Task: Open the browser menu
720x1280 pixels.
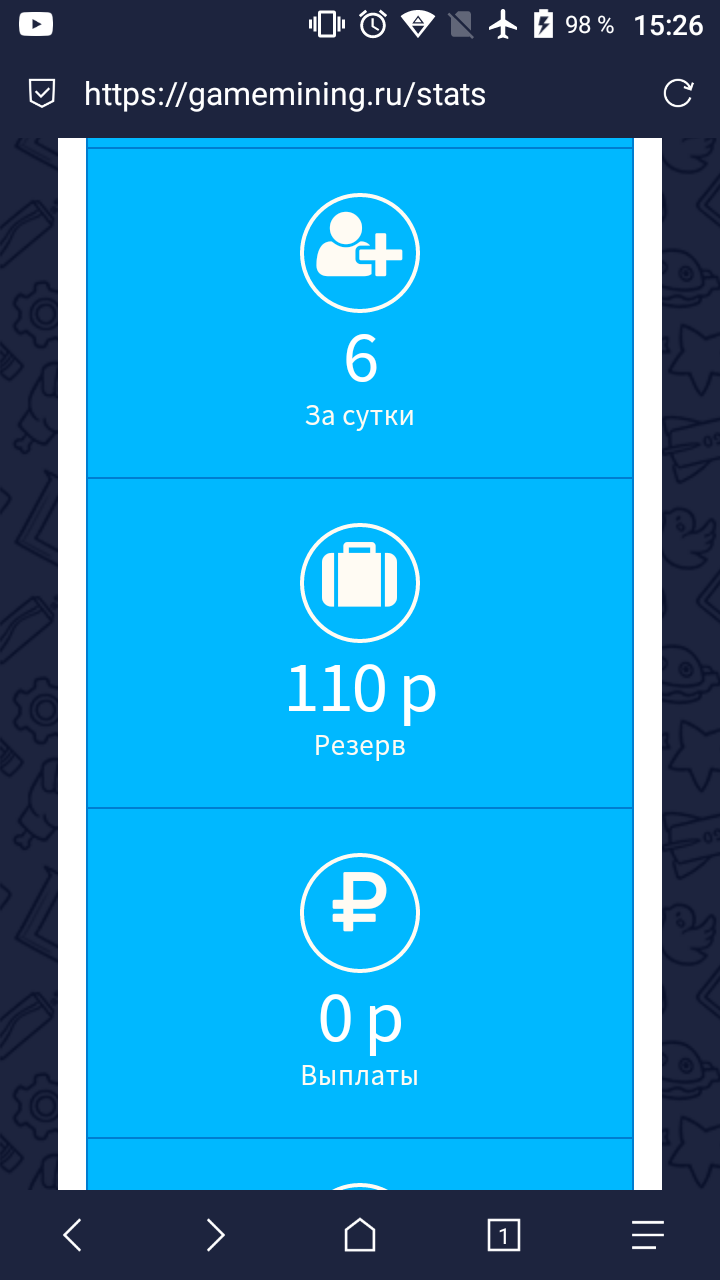Action: pos(648,1236)
